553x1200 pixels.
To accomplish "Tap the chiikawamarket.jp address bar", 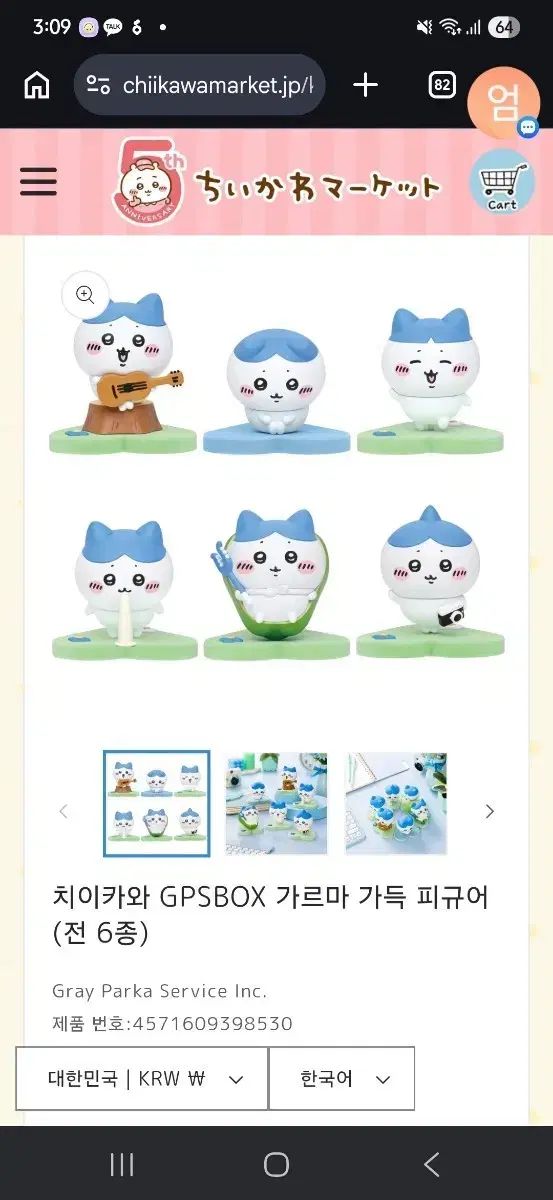I will point(199,85).
